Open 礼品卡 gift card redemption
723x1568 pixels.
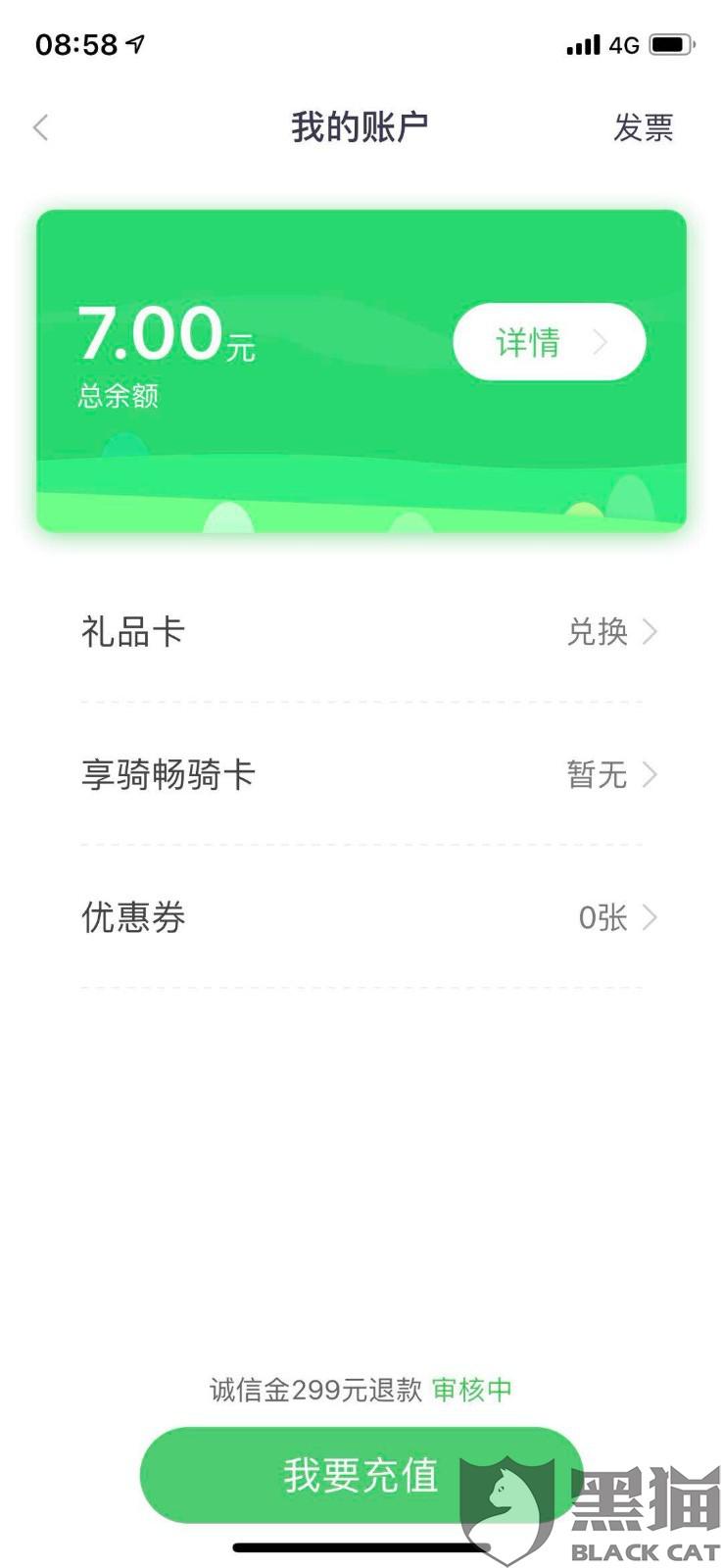pyautogui.click(x=362, y=632)
